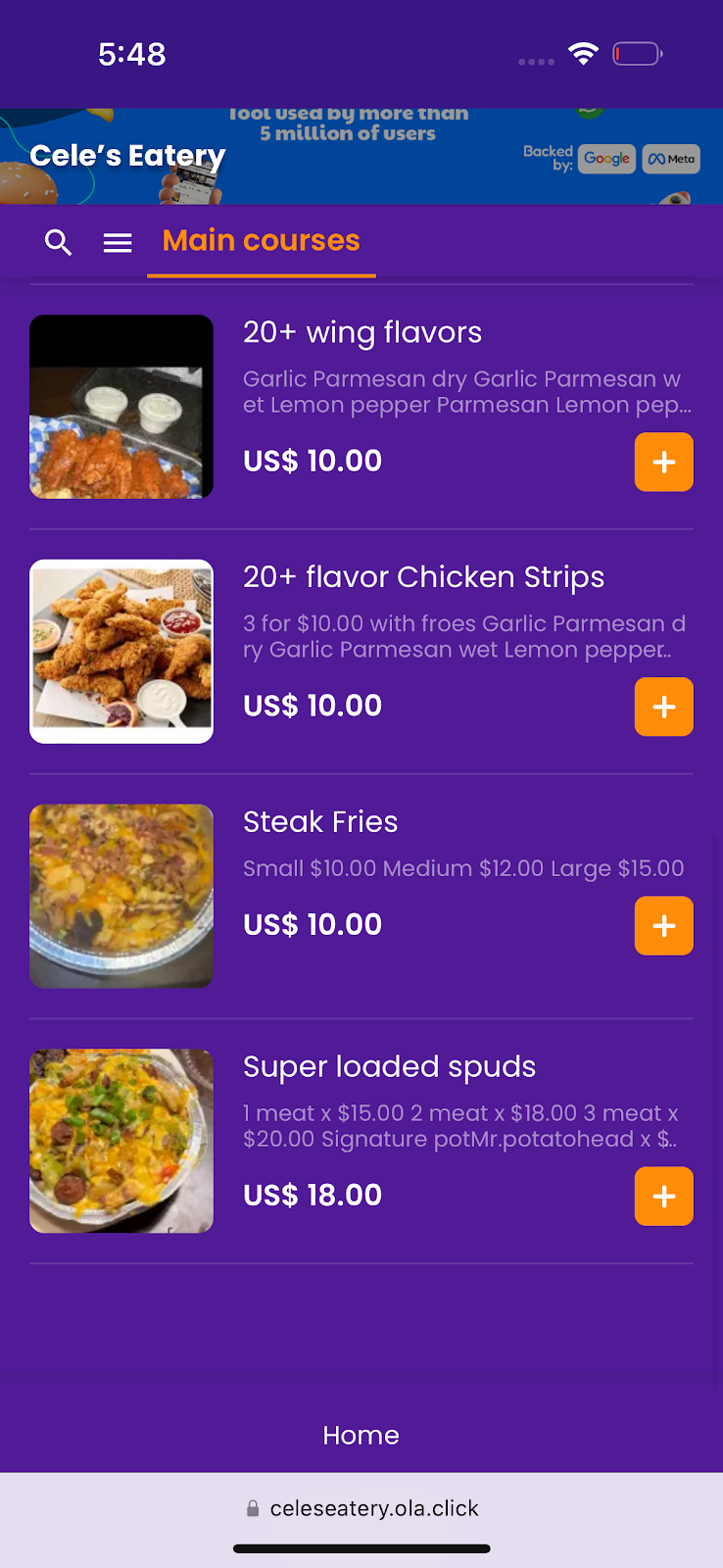This screenshot has width=723, height=1568.
Task: Tap the address bar showing celeseatery.ola.click
Action: tap(375, 1508)
